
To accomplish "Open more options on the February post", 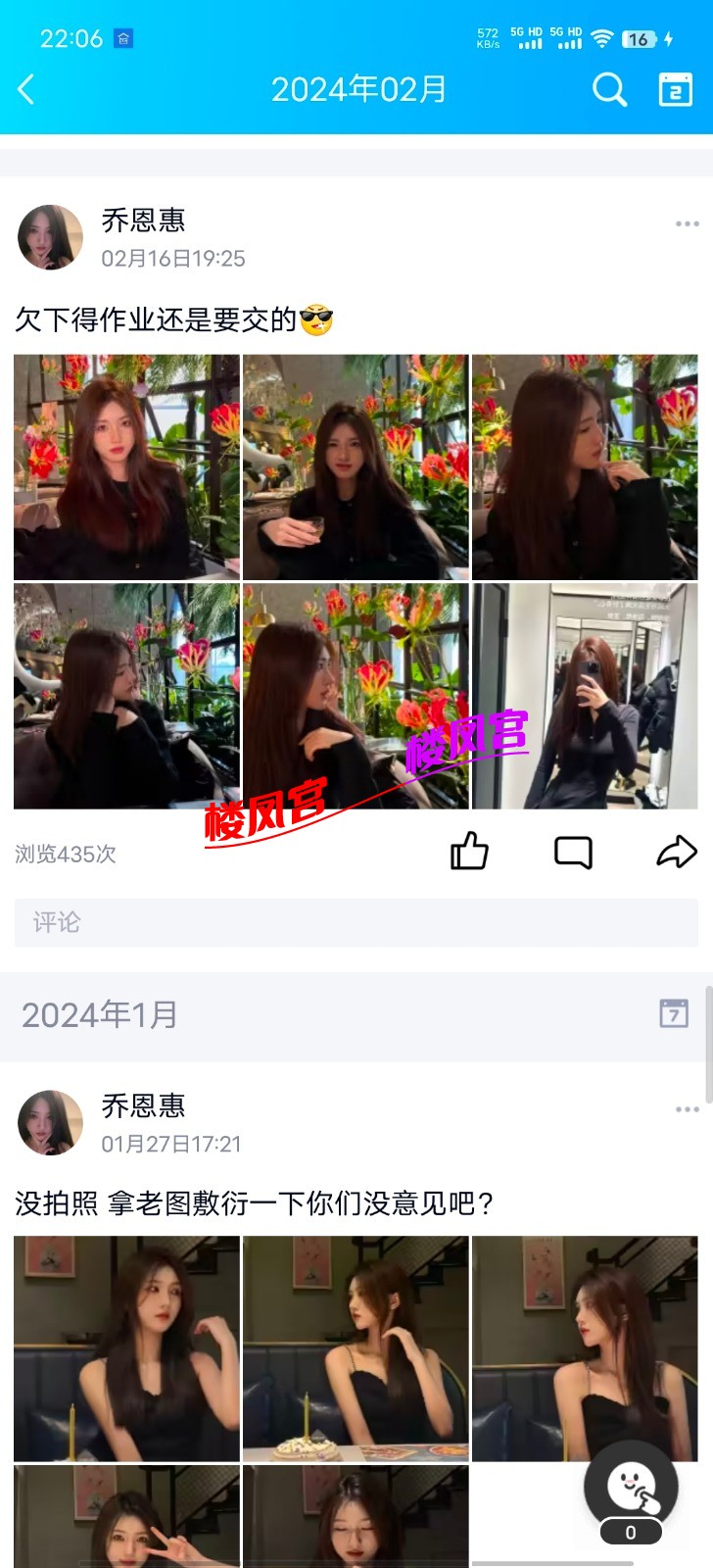I will point(685,223).
